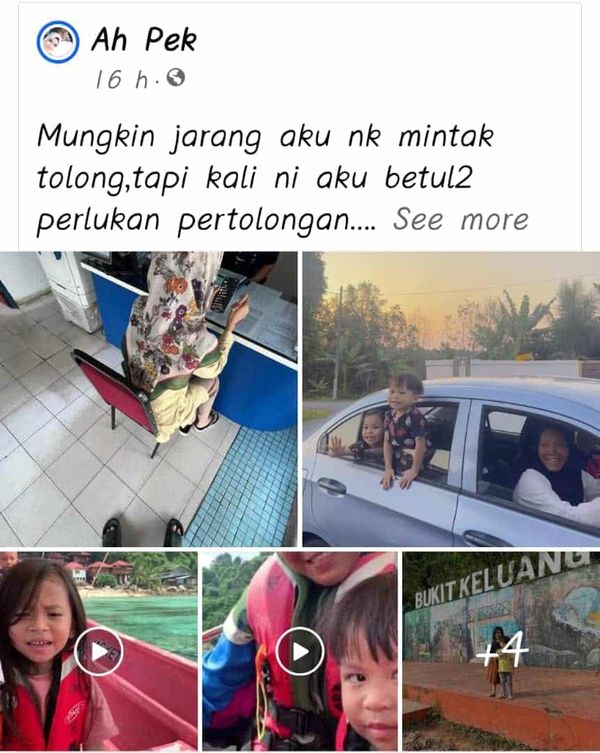
Task: Play video of girl in red life jacket
Action: point(98,651)
